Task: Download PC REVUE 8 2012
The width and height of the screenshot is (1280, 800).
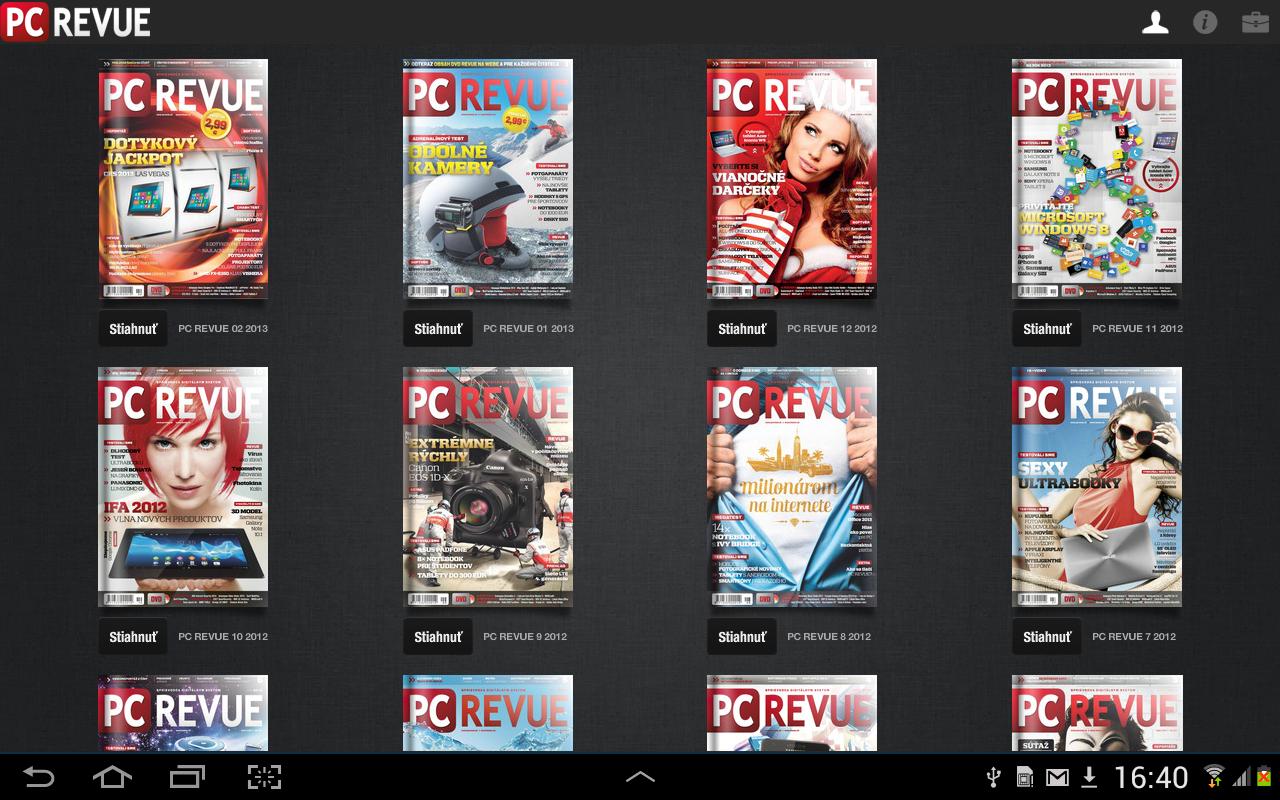Action: (x=742, y=636)
